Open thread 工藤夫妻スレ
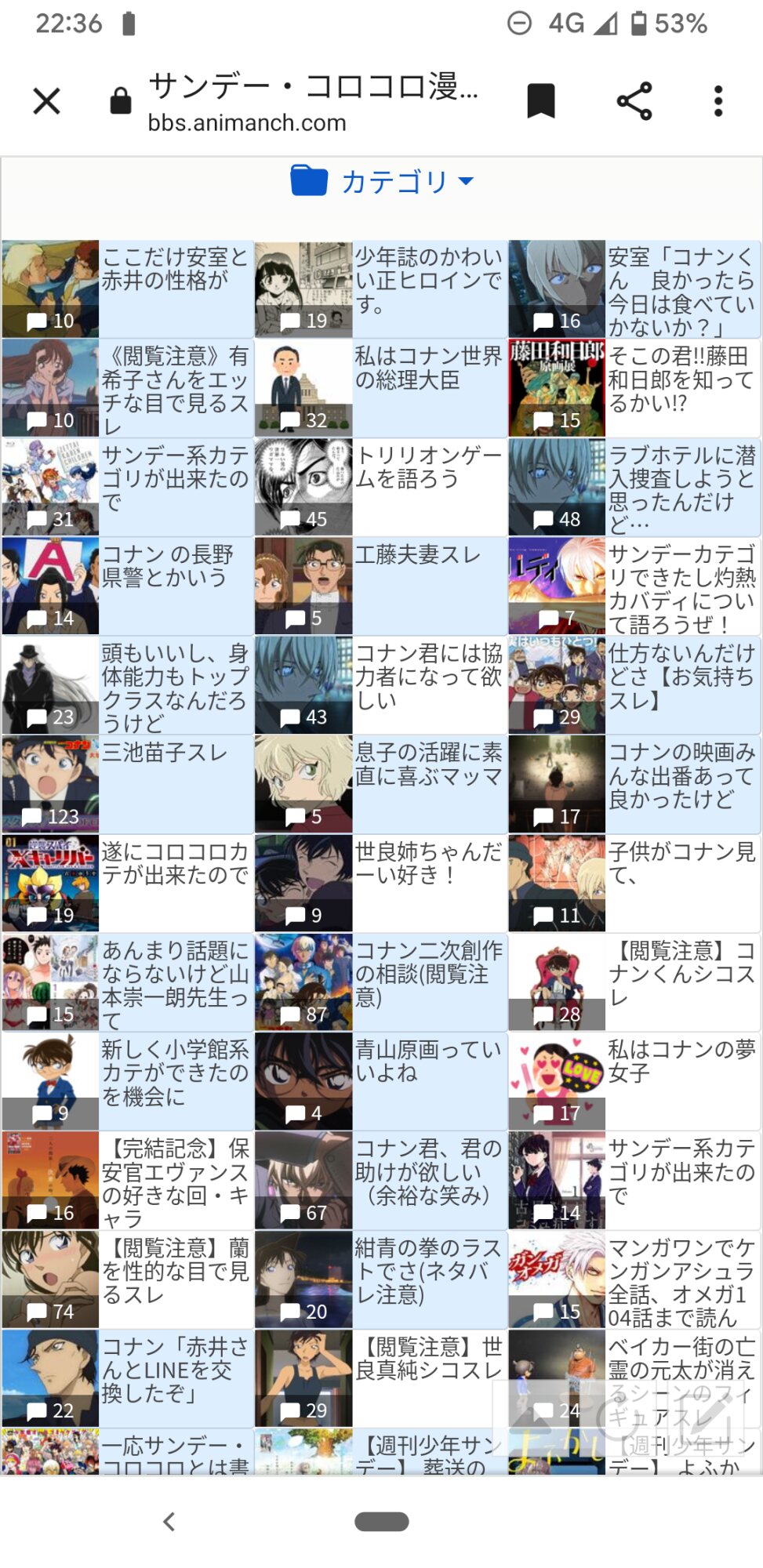 (x=381, y=586)
